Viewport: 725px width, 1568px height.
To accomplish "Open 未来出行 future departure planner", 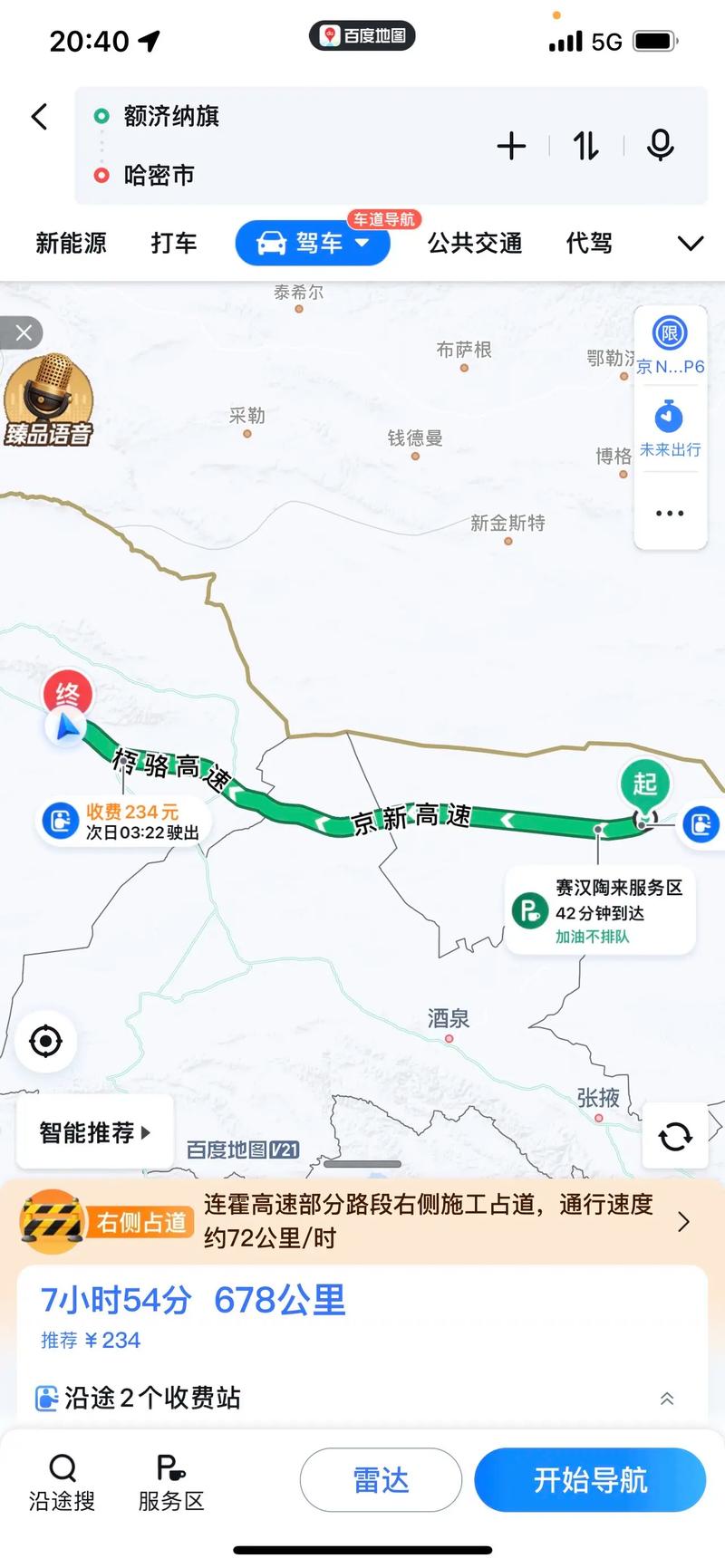I will [x=669, y=418].
